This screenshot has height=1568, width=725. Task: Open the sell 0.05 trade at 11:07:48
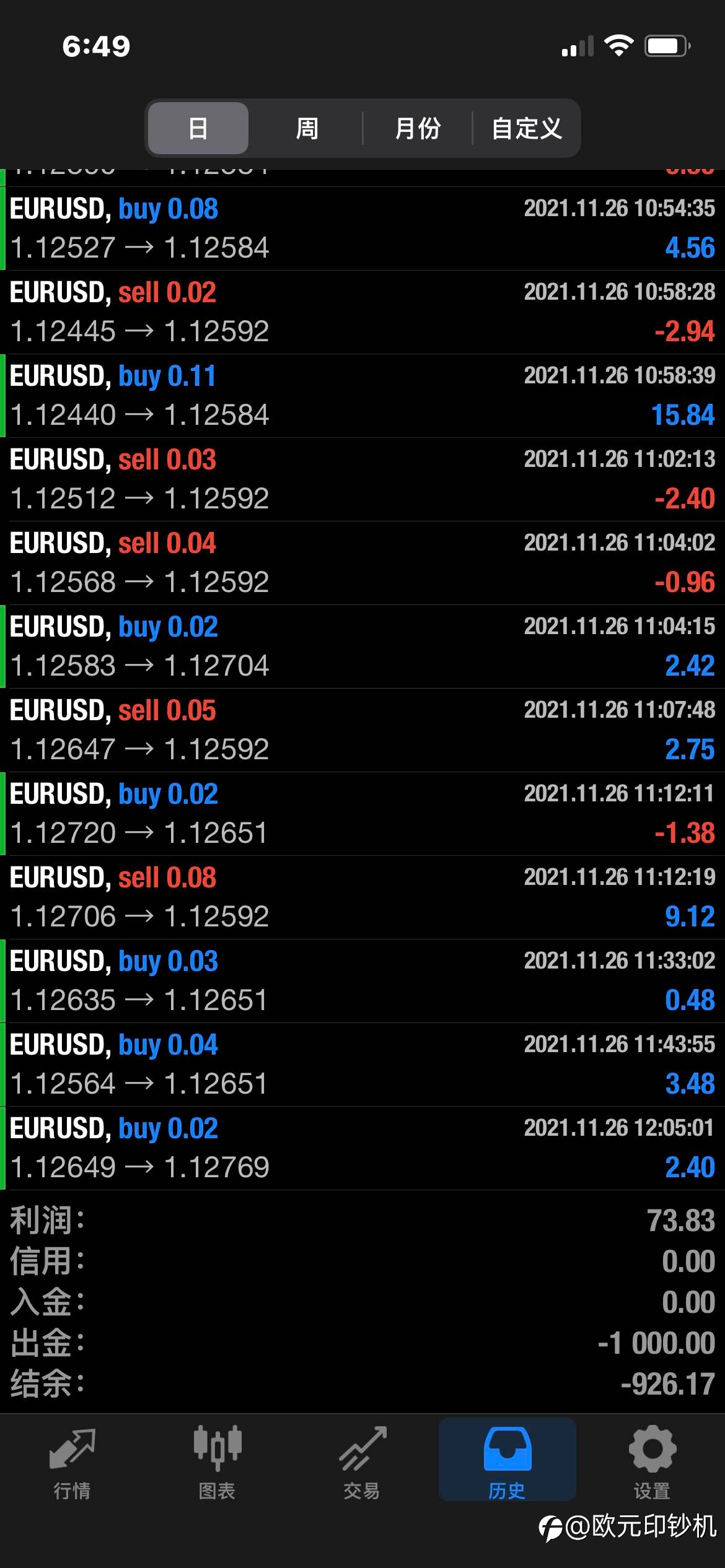pyautogui.click(x=362, y=730)
